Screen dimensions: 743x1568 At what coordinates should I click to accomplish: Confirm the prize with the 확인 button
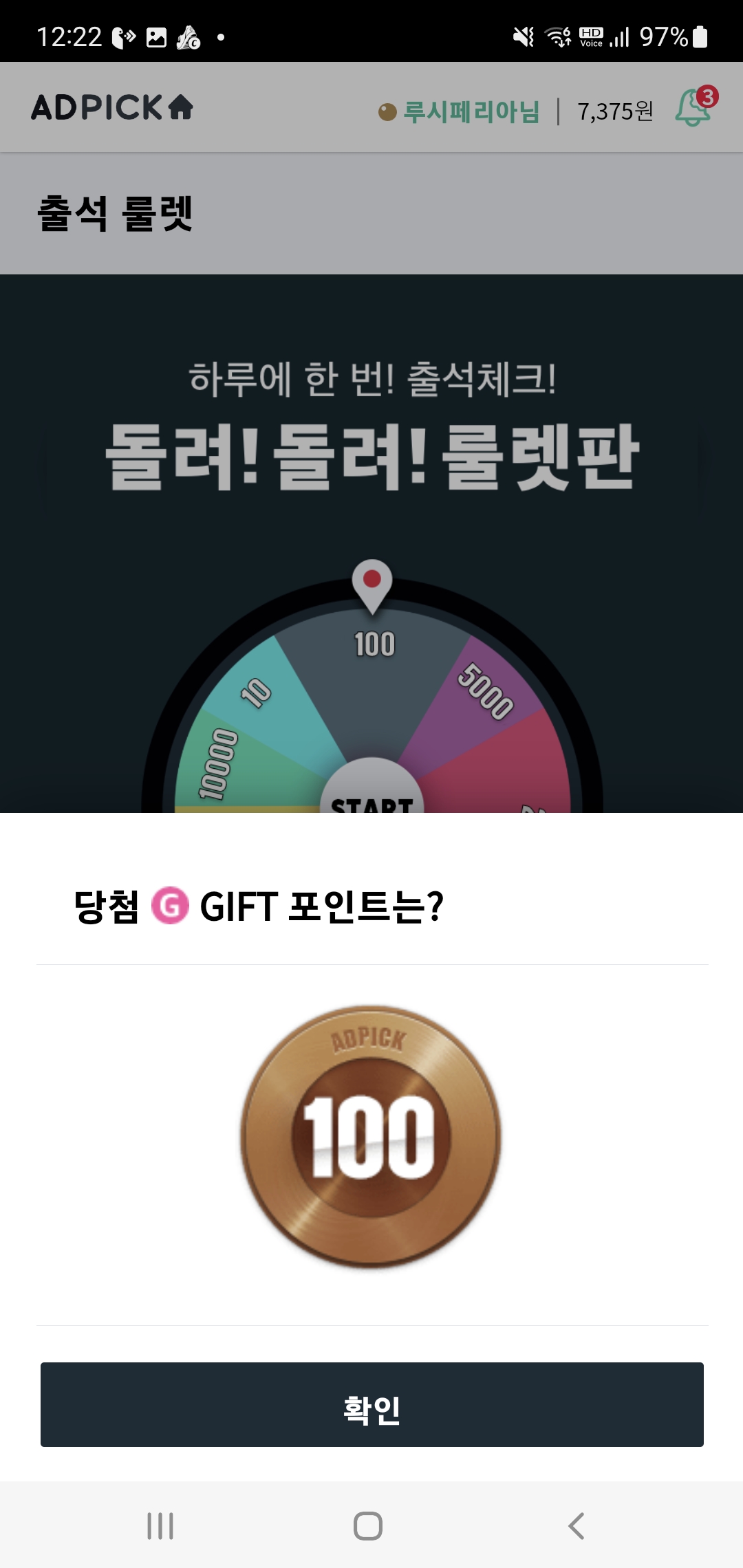pyautogui.click(x=371, y=1404)
